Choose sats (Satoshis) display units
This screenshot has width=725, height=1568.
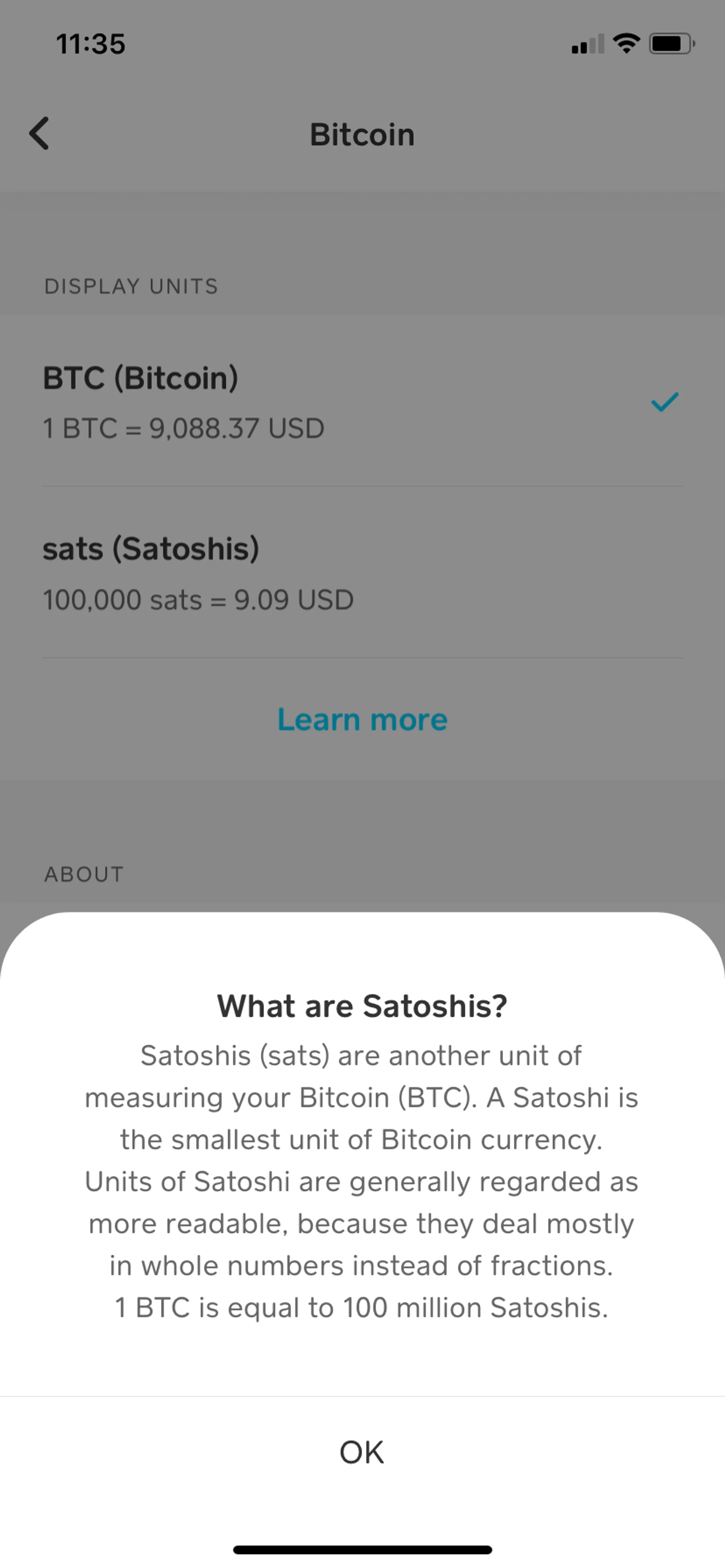pos(362,573)
